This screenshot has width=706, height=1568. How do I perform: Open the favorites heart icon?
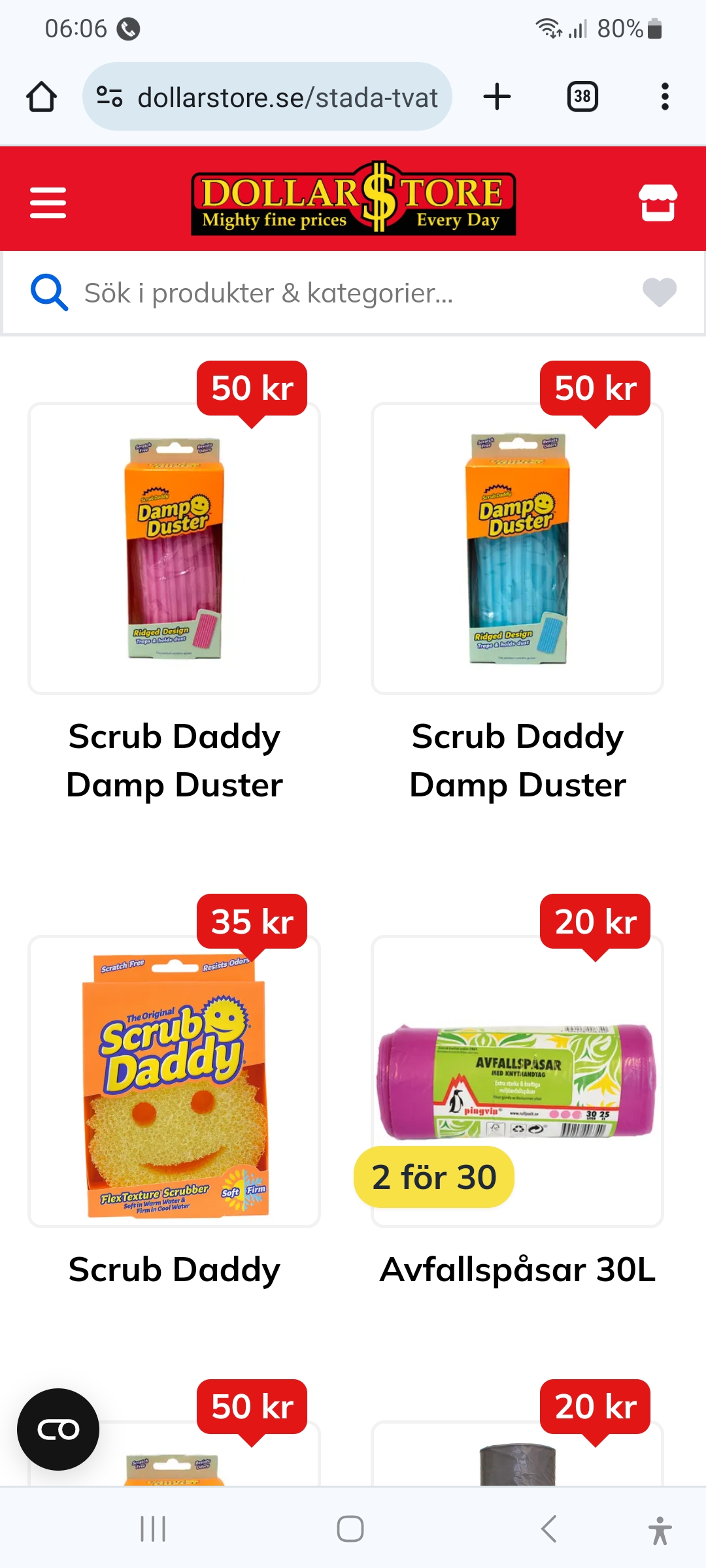tap(659, 292)
